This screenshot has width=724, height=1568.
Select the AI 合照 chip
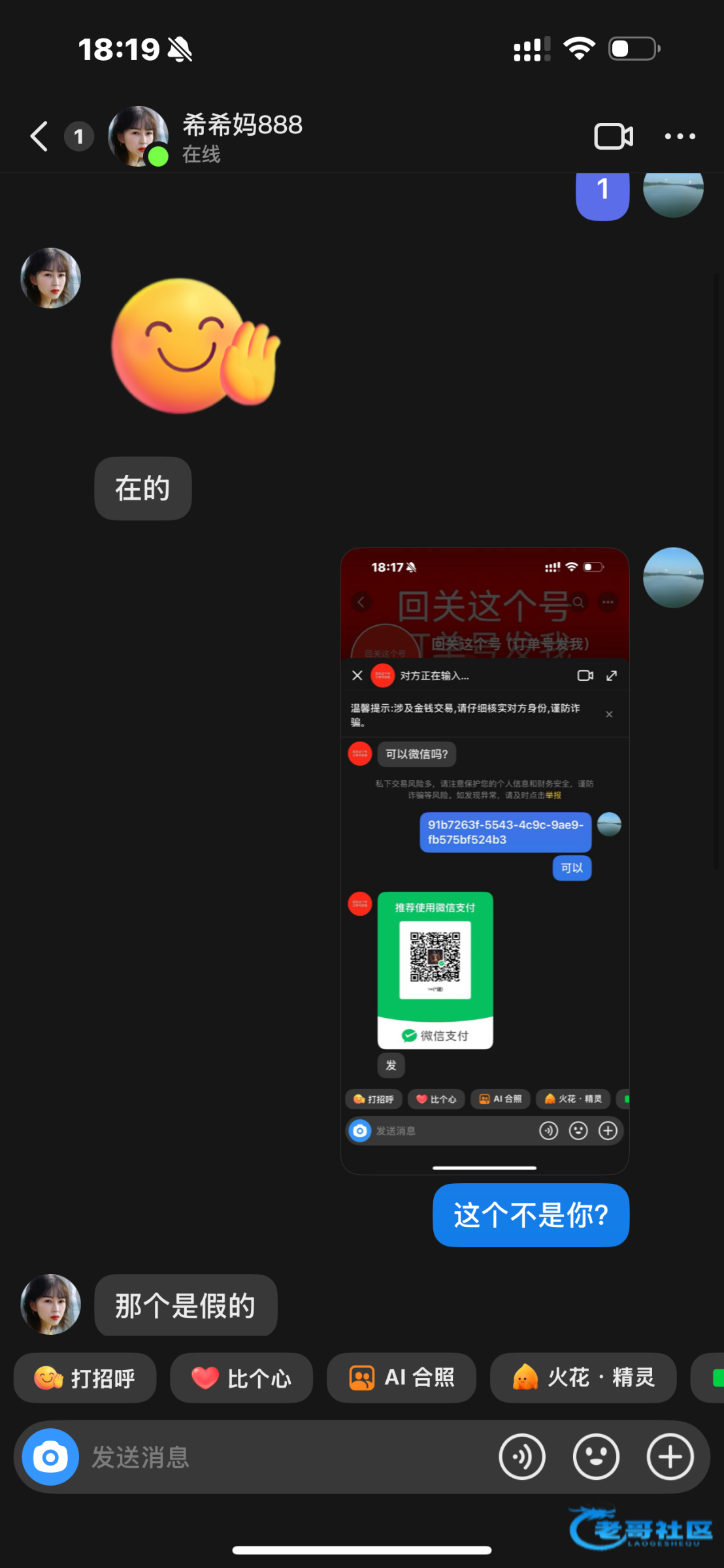[401, 1378]
